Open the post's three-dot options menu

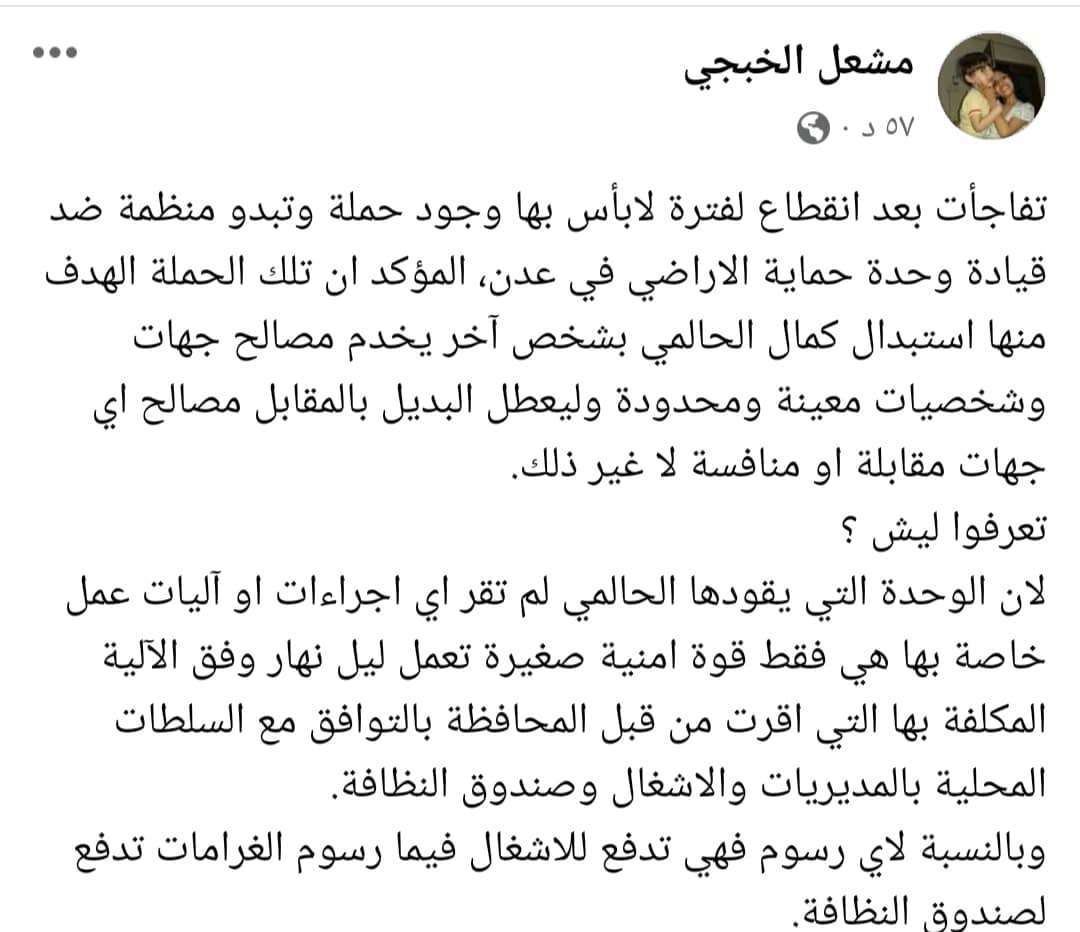click(x=54, y=51)
